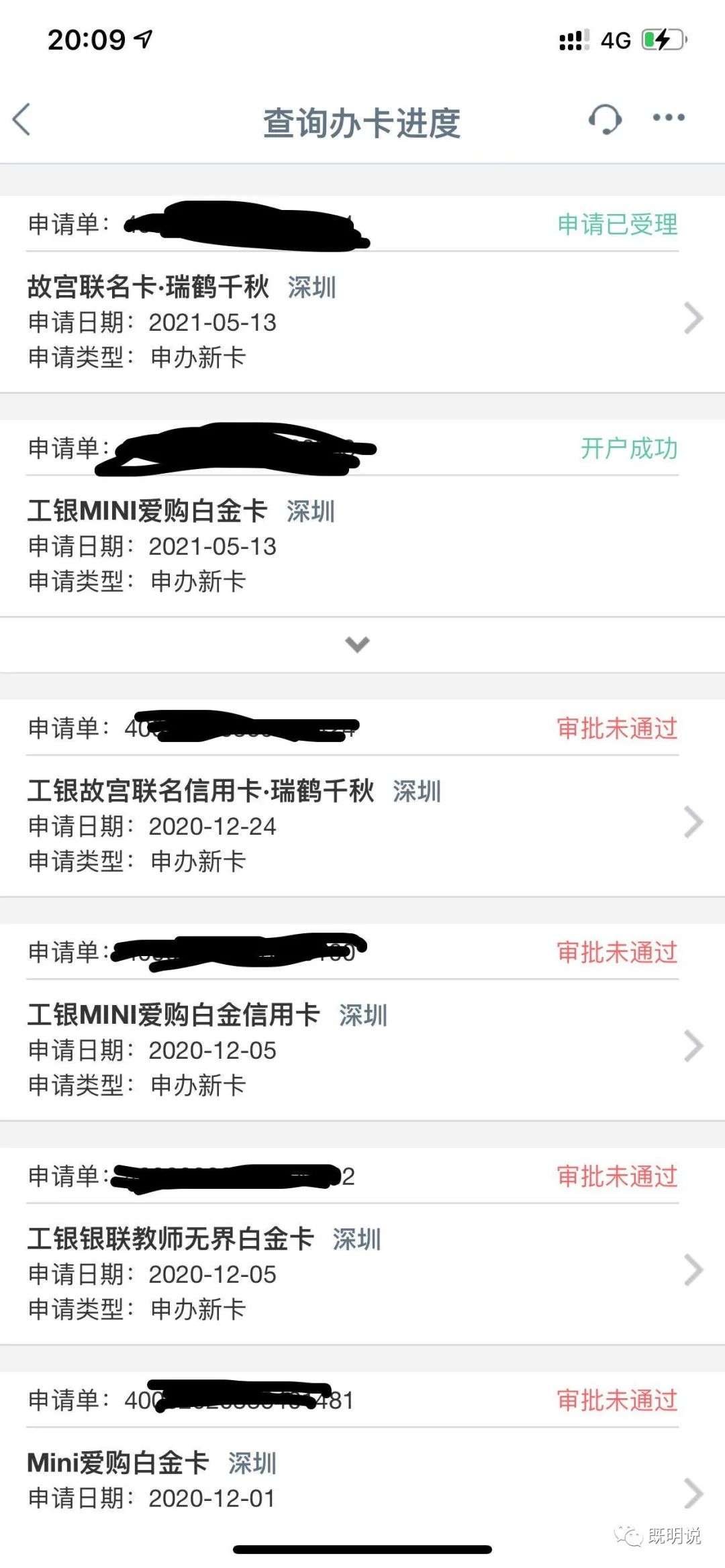The width and height of the screenshot is (725, 1568).
Task: Open 工银故宫联名信用卡·瑞鹤千秋 application dated 2020-12-24
Action: pos(362,825)
